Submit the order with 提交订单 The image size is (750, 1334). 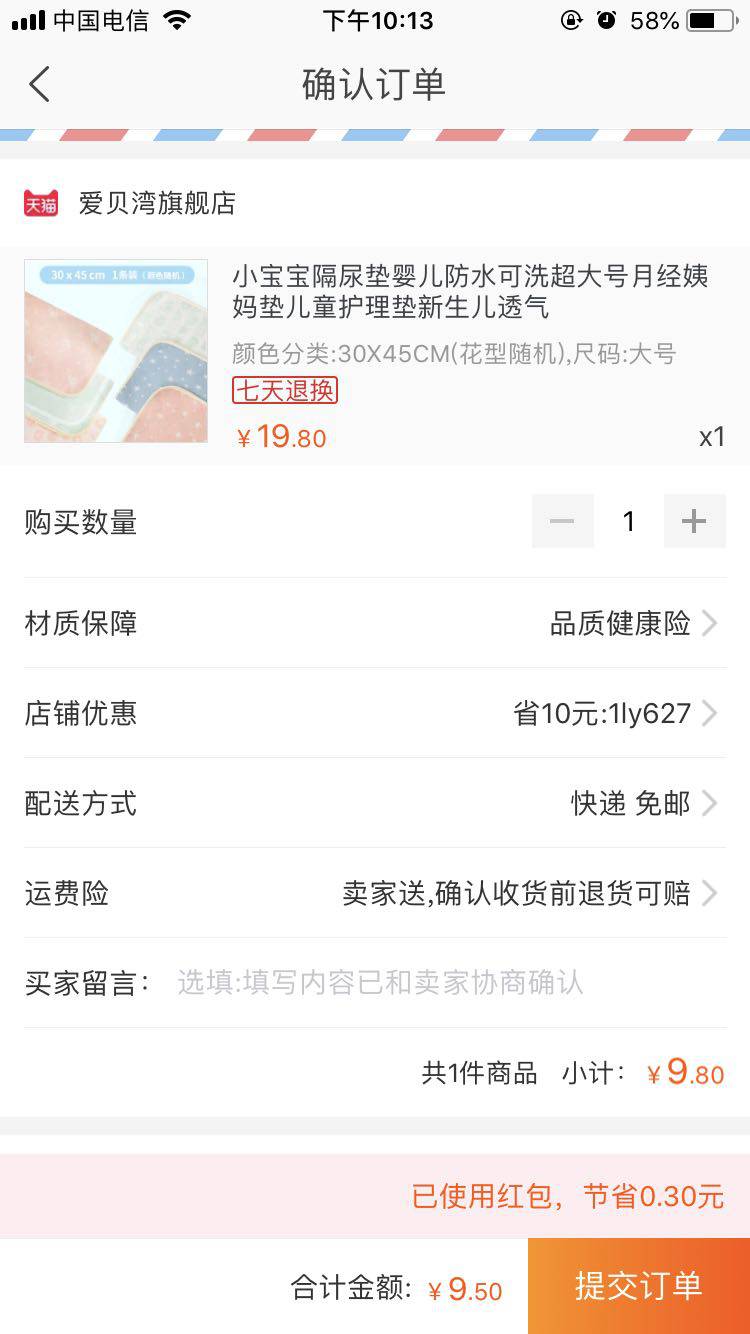pyautogui.click(x=638, y=1286)
